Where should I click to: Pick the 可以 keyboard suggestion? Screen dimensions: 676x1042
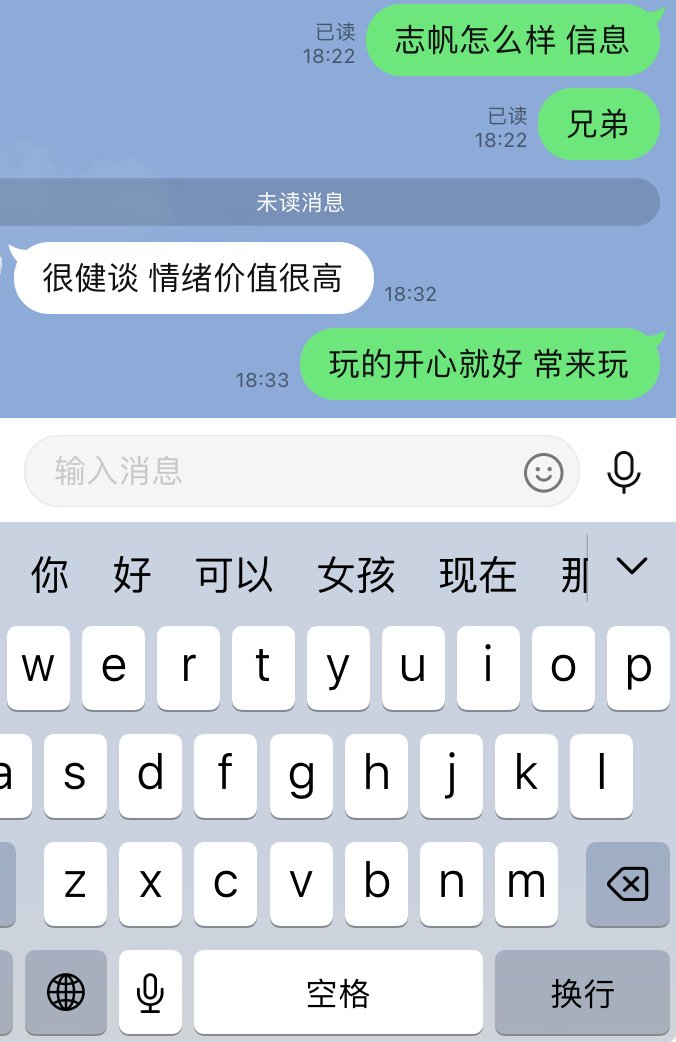(x=234, y=575)
